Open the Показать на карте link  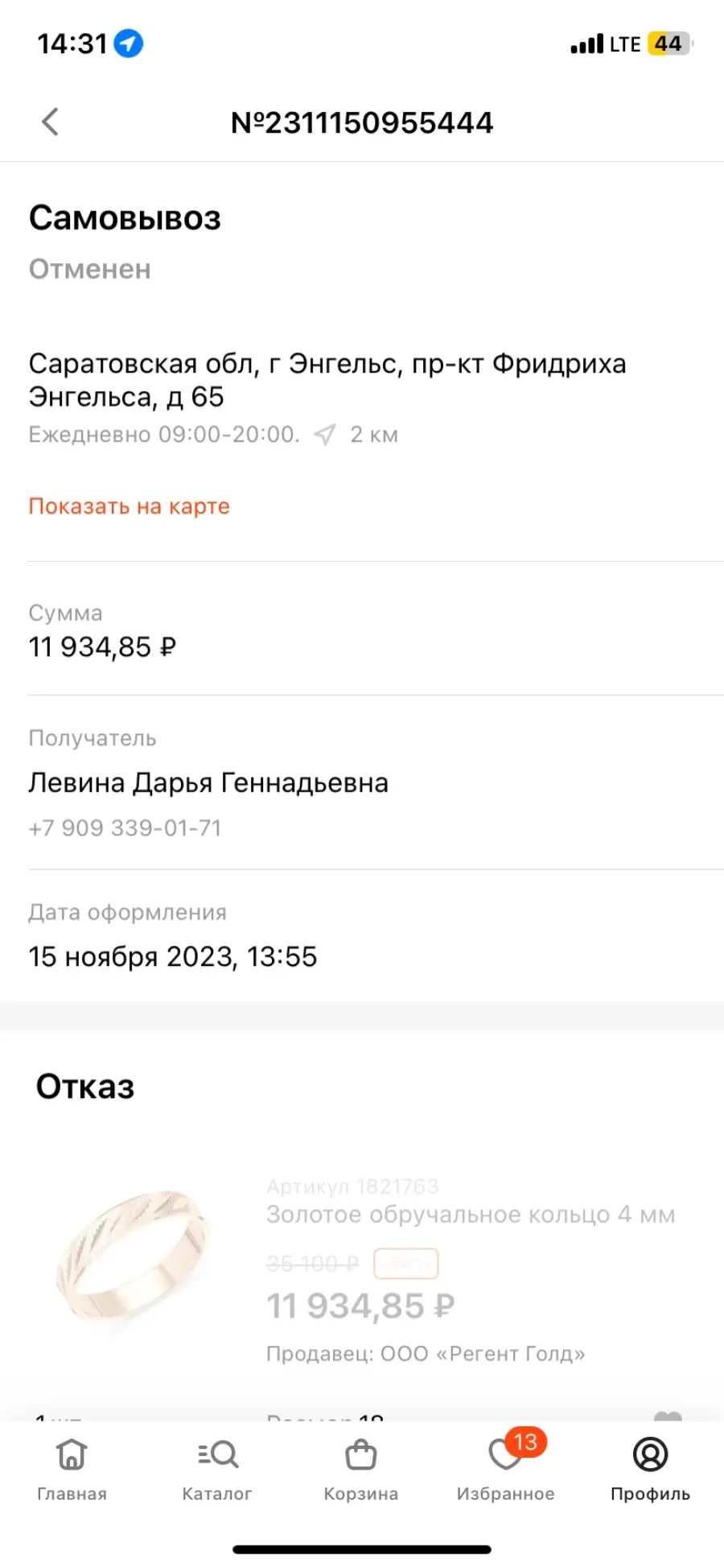130,506
